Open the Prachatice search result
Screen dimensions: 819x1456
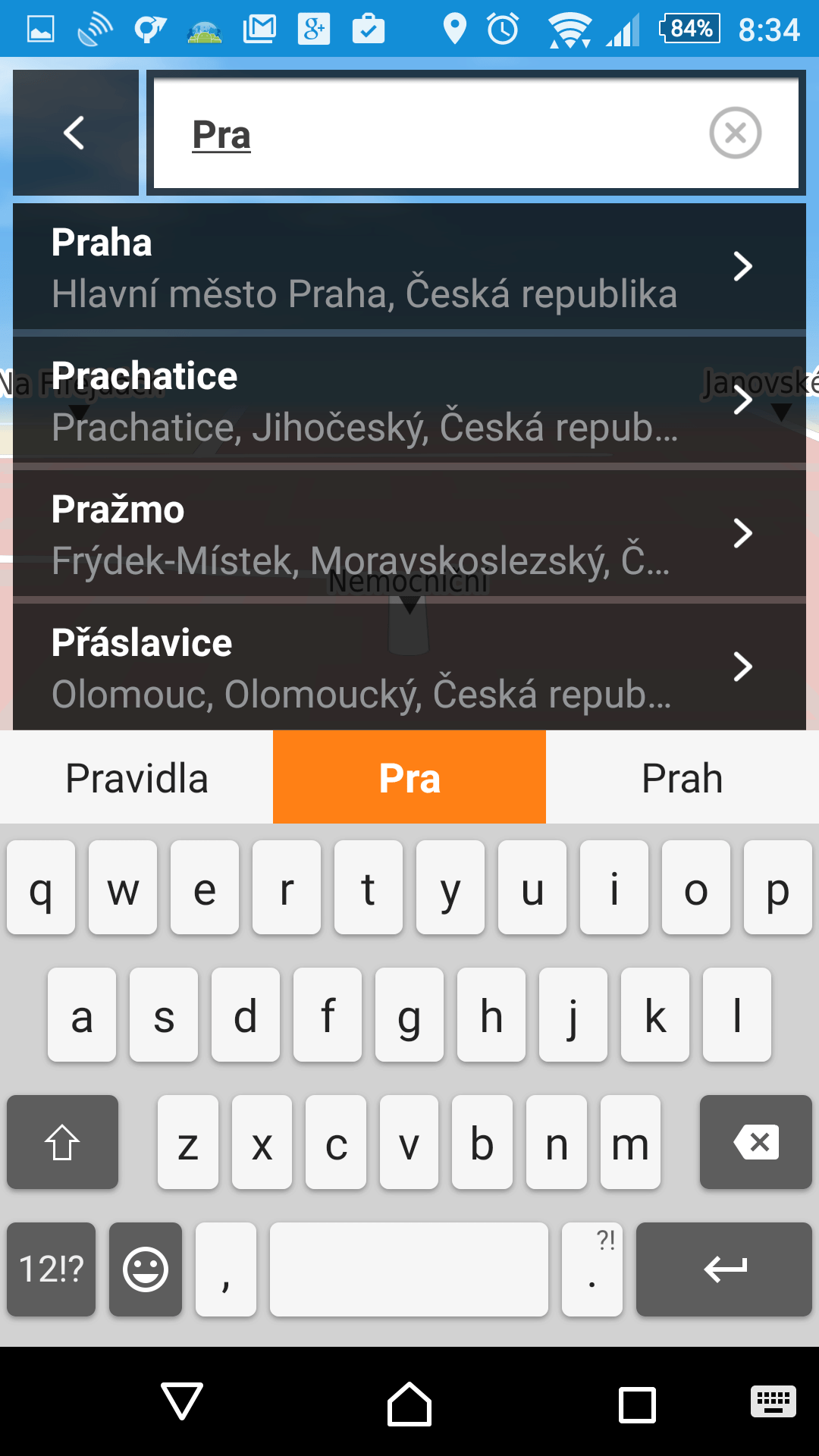(x=409, y=400)
